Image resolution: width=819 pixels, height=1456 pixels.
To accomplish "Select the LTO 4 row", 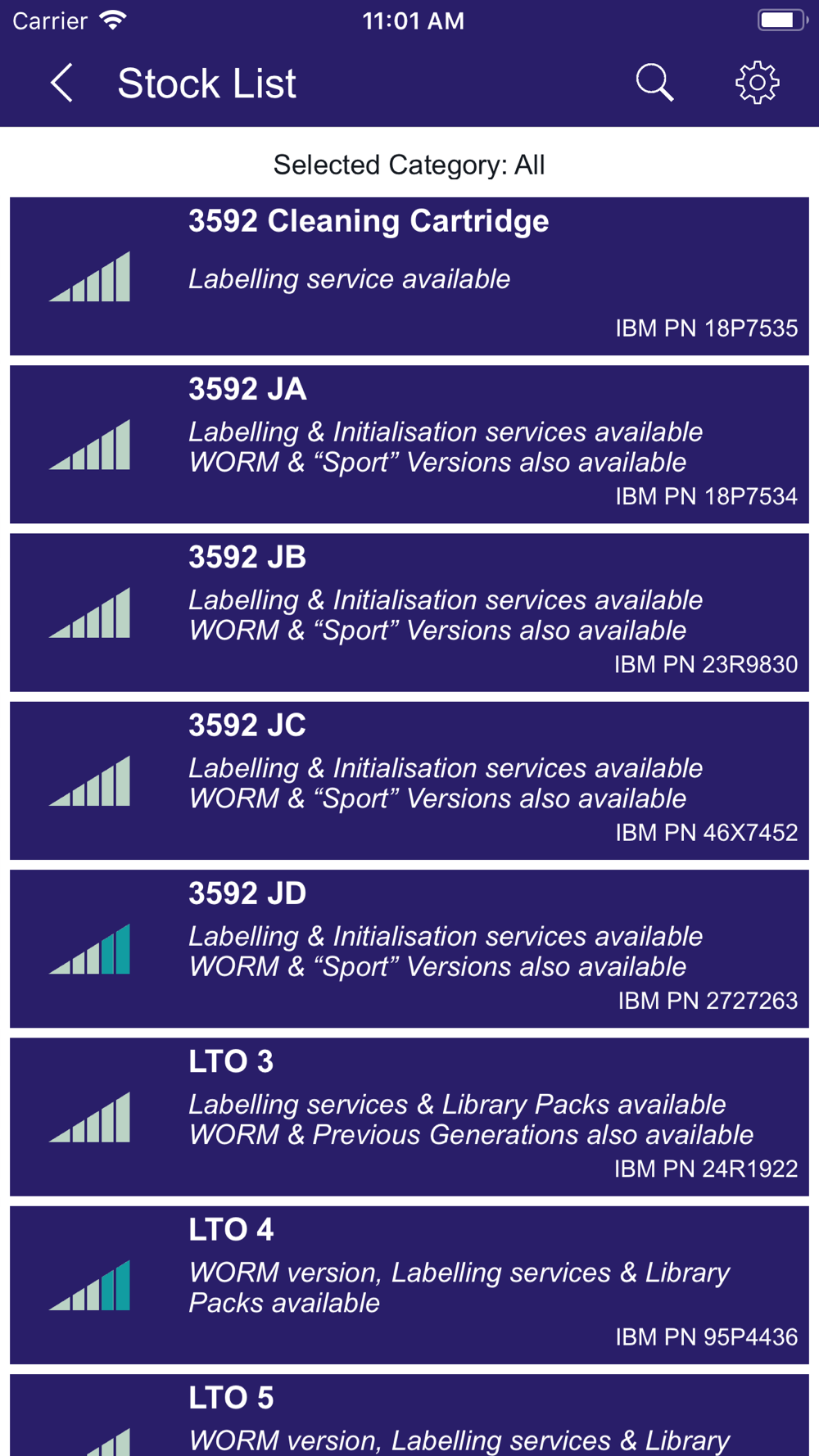I will click(409, 1285).
